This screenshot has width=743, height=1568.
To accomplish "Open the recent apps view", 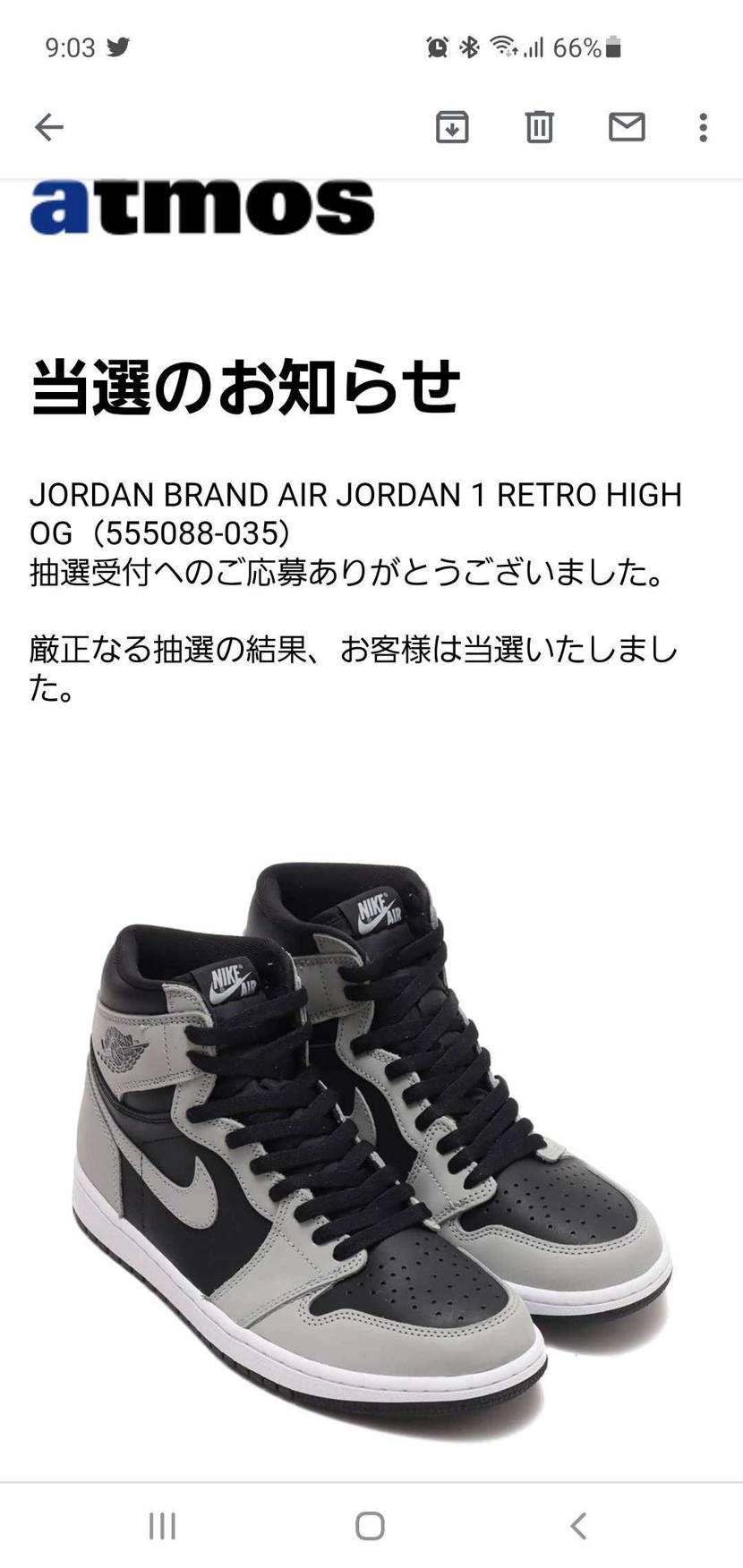I will 162,1525.
